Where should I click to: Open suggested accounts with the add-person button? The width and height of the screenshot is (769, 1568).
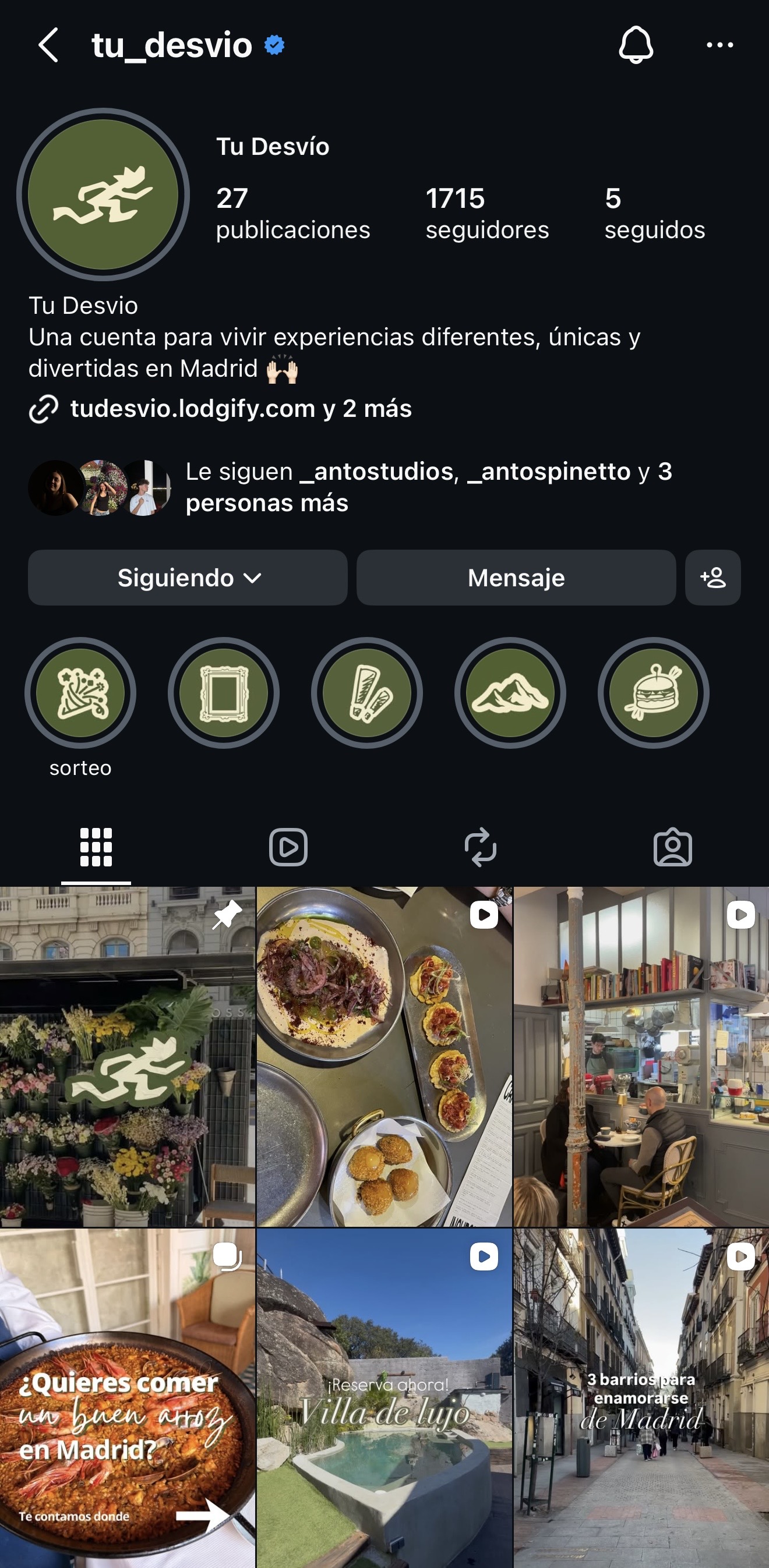tap(712, 578)
